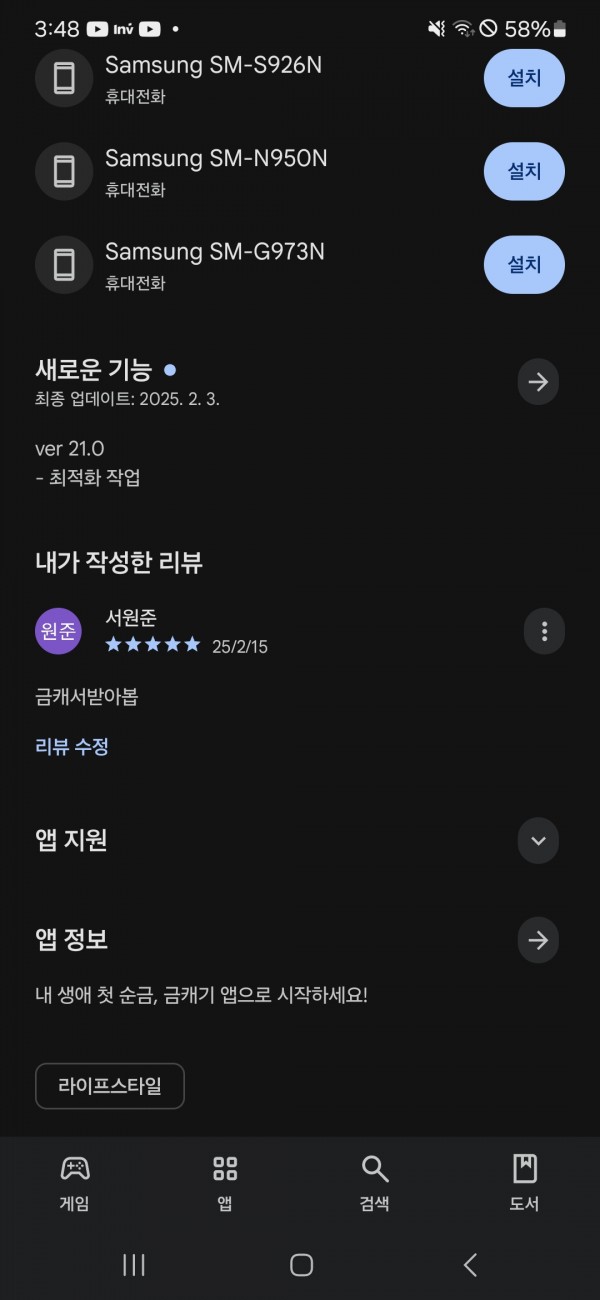The image size is (600, 1300).
Task: Select the 라이프스타일 chip
Action: [110, 1086]
